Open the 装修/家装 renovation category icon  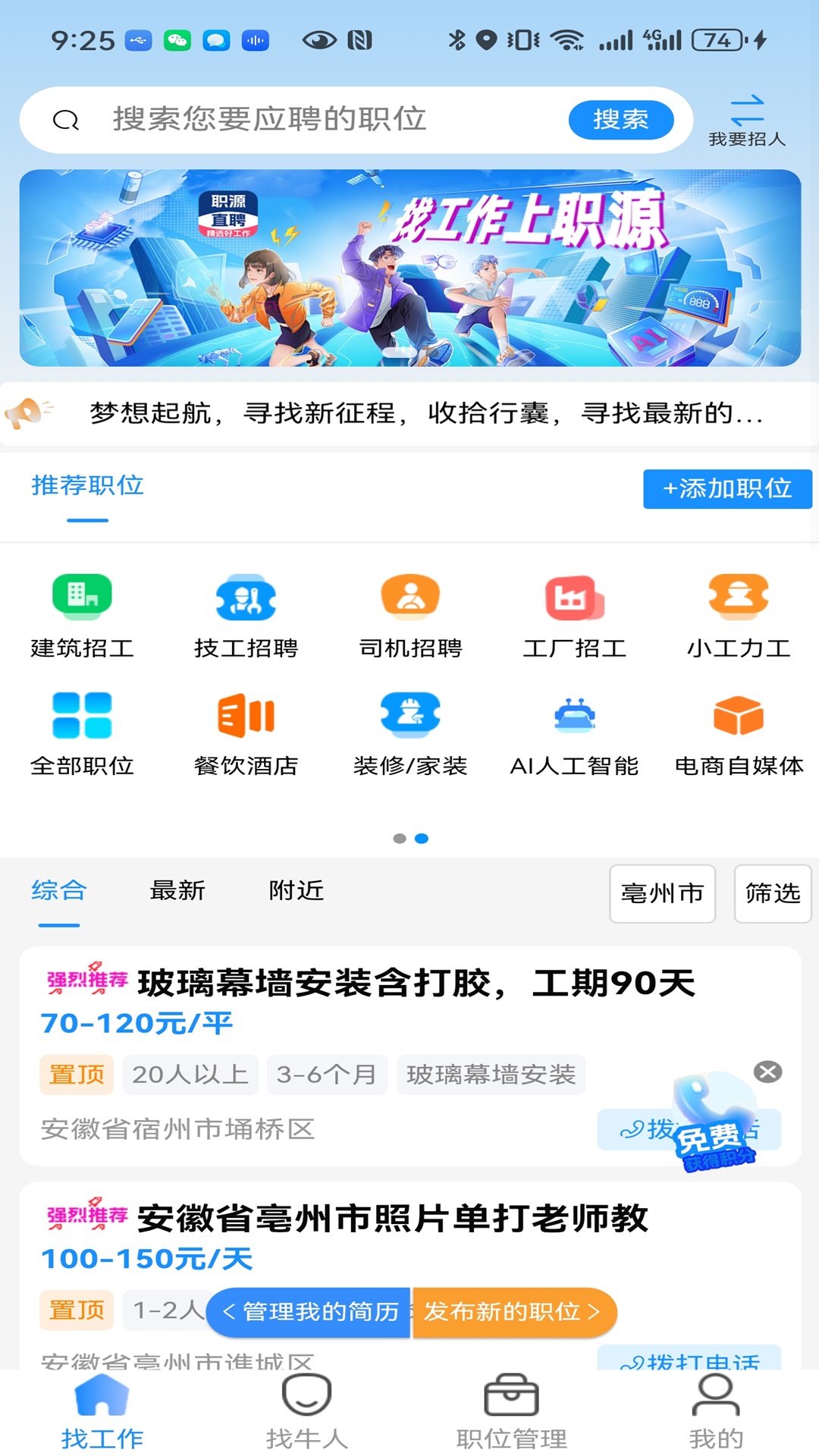409,715
